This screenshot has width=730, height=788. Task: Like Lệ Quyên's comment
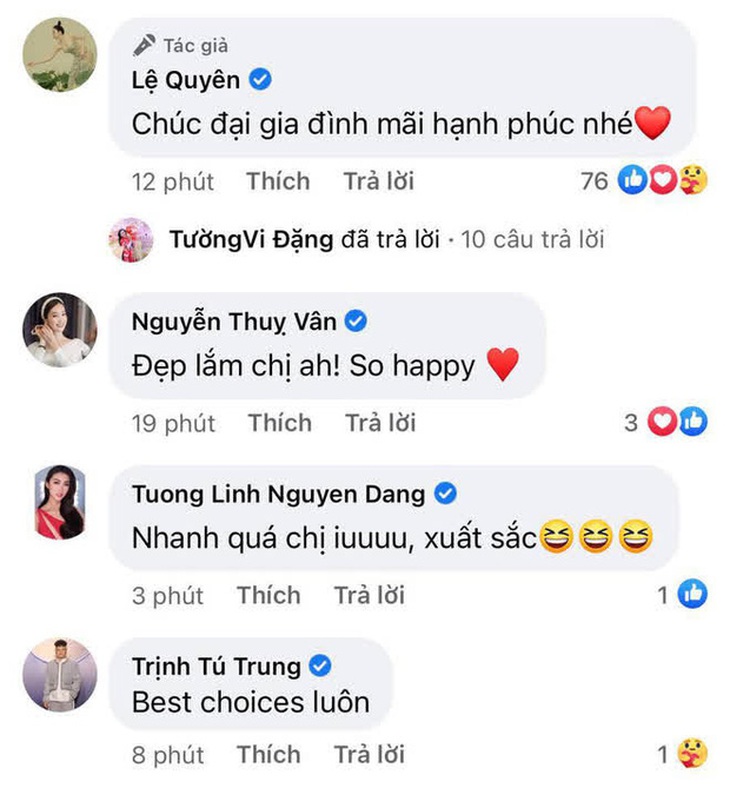point(278,182)
